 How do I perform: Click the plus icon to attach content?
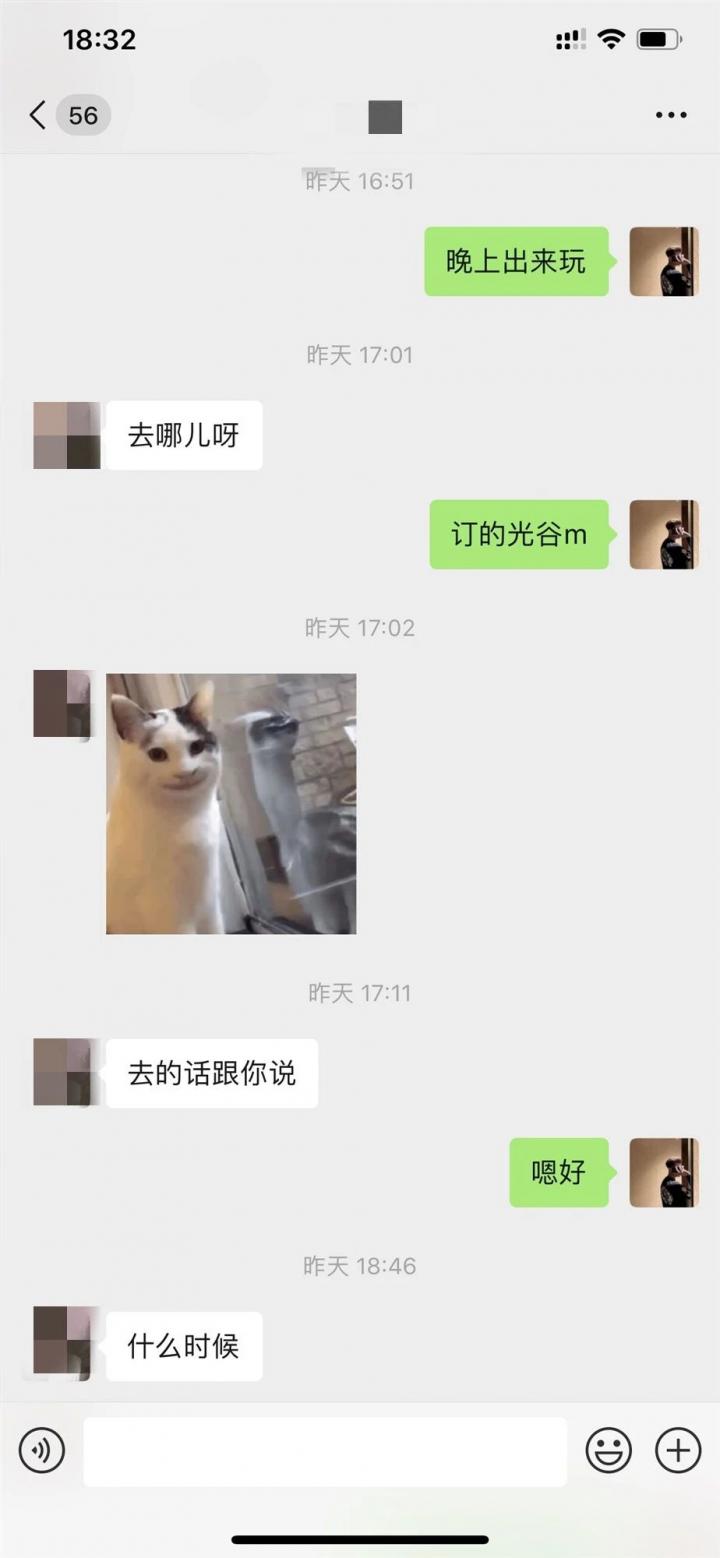[678, 1449]
